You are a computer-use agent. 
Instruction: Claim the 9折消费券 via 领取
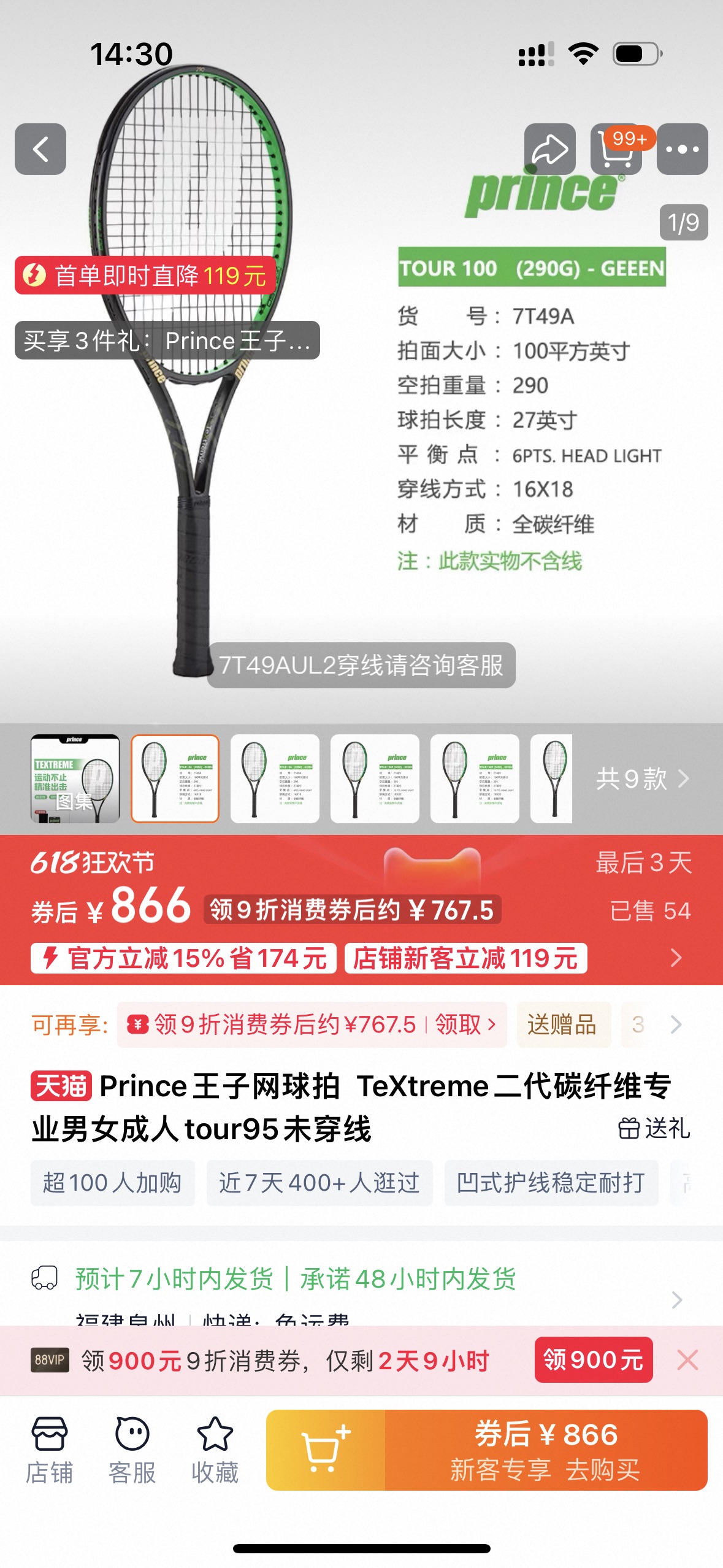[465, 1024]
